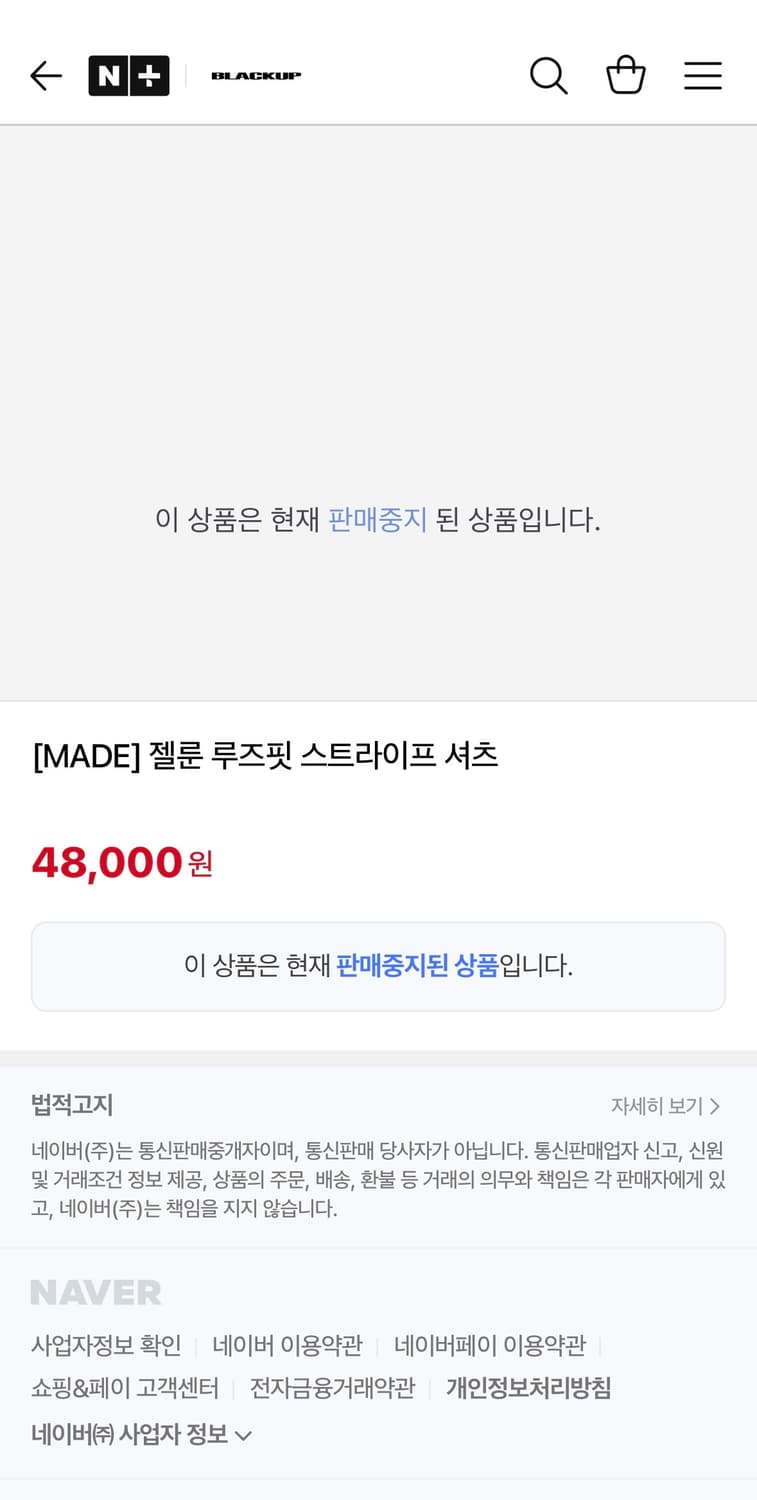This screenshot has width=757, height=1500.
Task: Open the hamburger menu icon
Action: point(703,75)
